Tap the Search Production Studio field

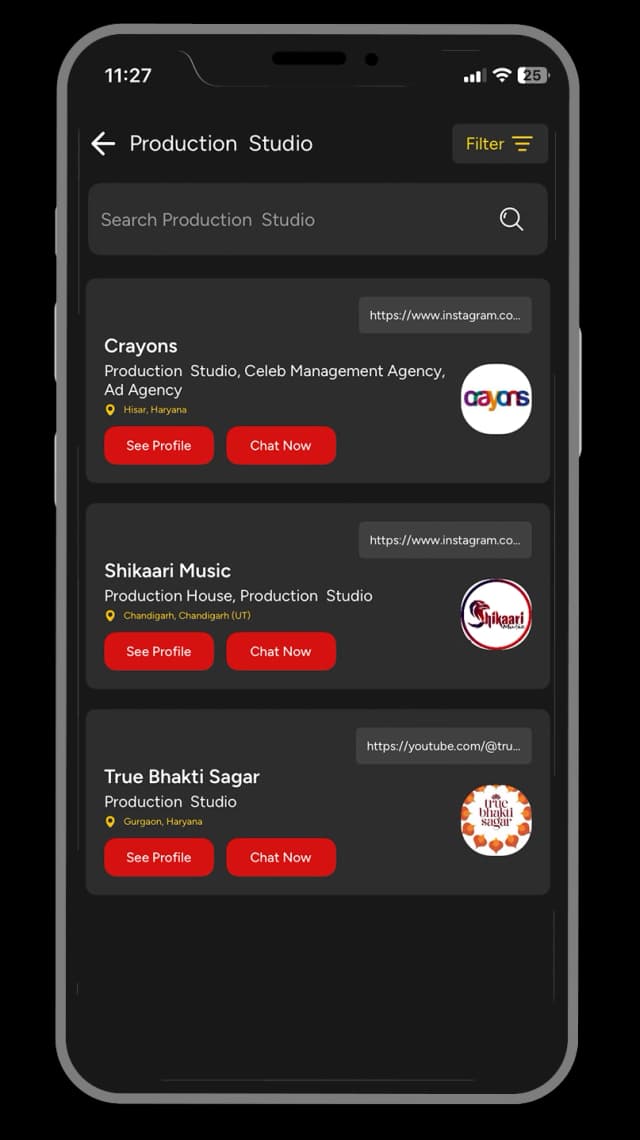coord(290,220)
